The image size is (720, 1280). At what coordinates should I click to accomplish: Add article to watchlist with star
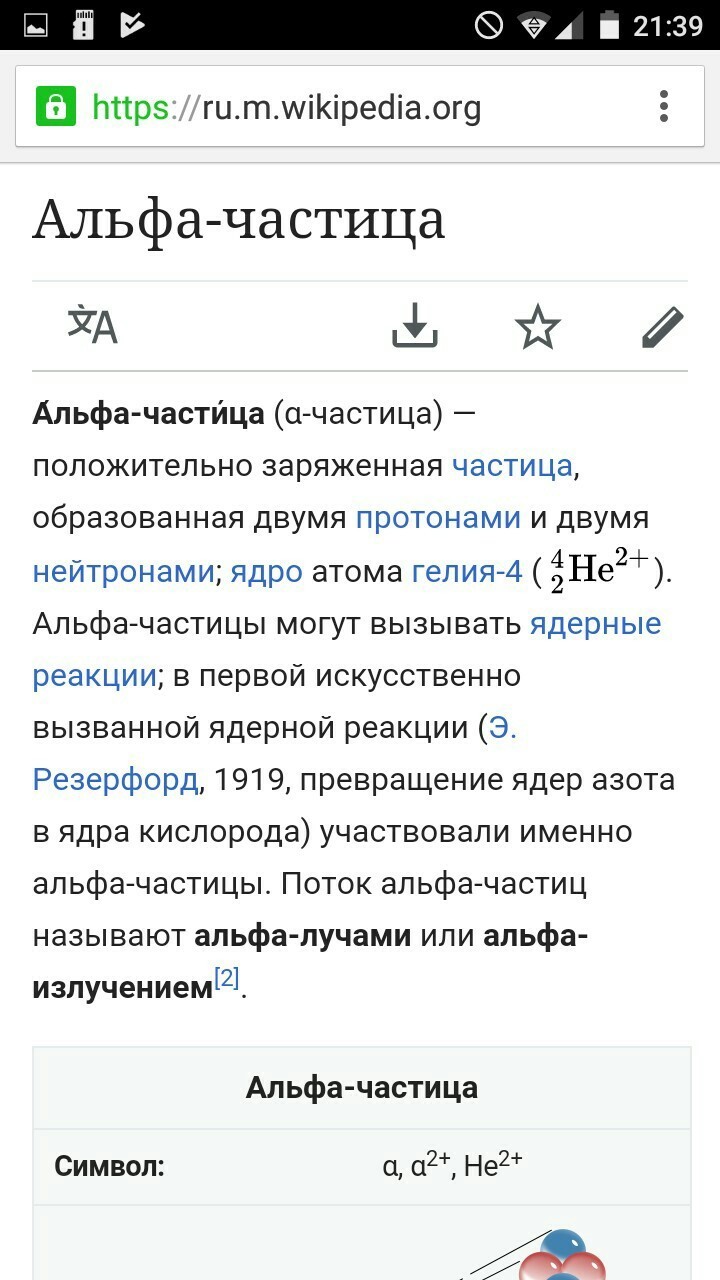pyautogui.click(x=538, y=327)
